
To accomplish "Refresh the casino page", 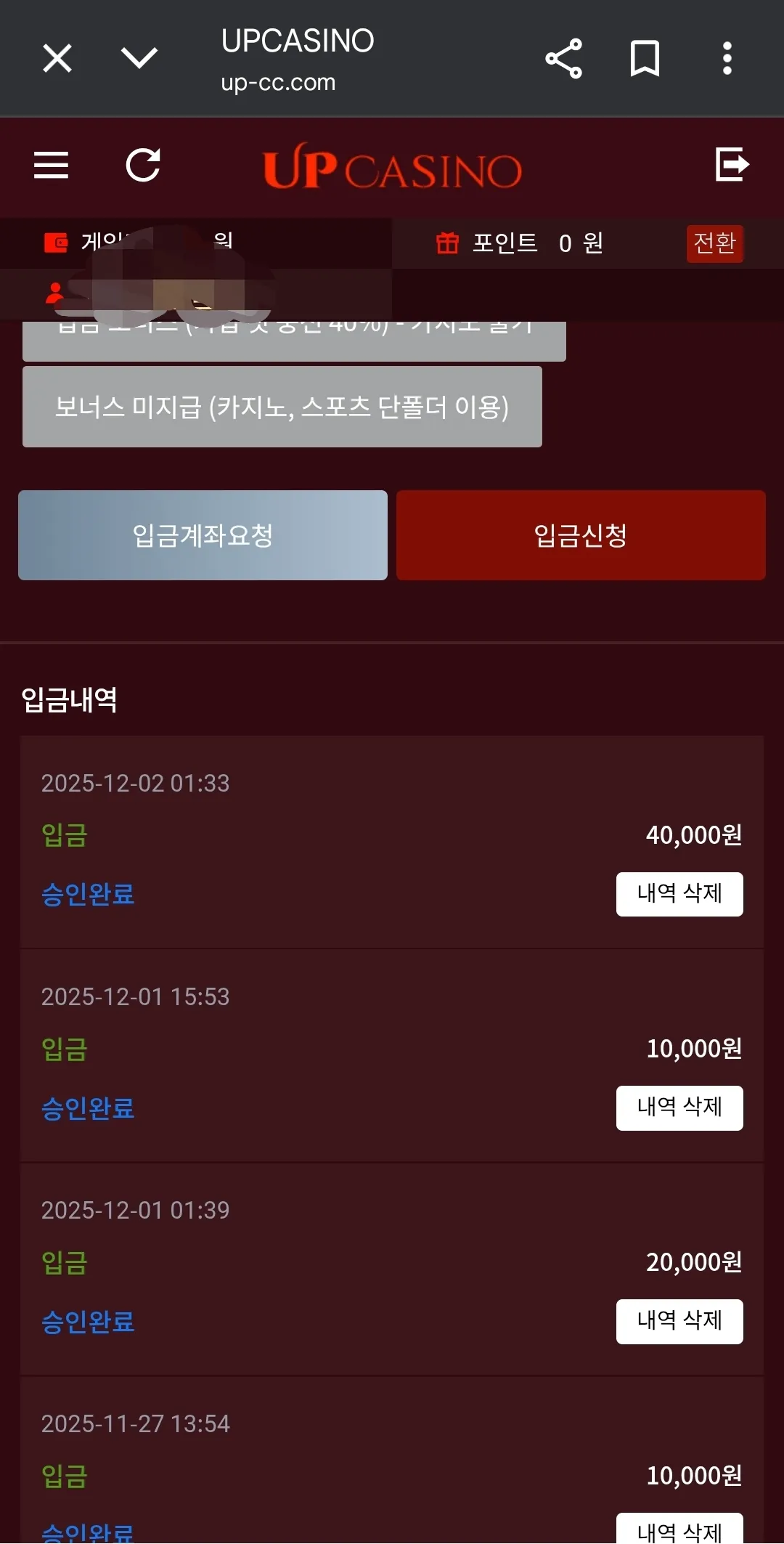I will point(143,165).
